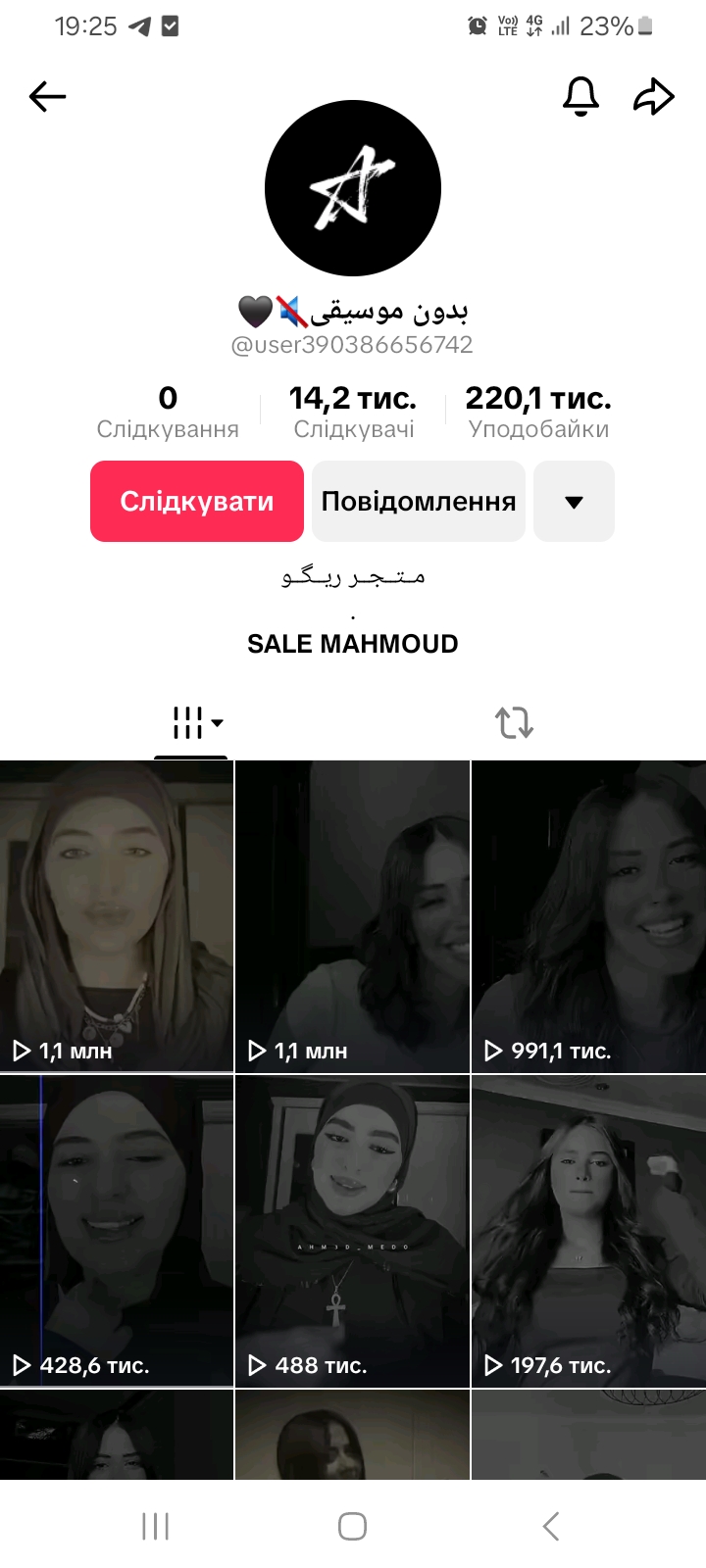Tap the Слідкувати follow button

pos(197,502)
